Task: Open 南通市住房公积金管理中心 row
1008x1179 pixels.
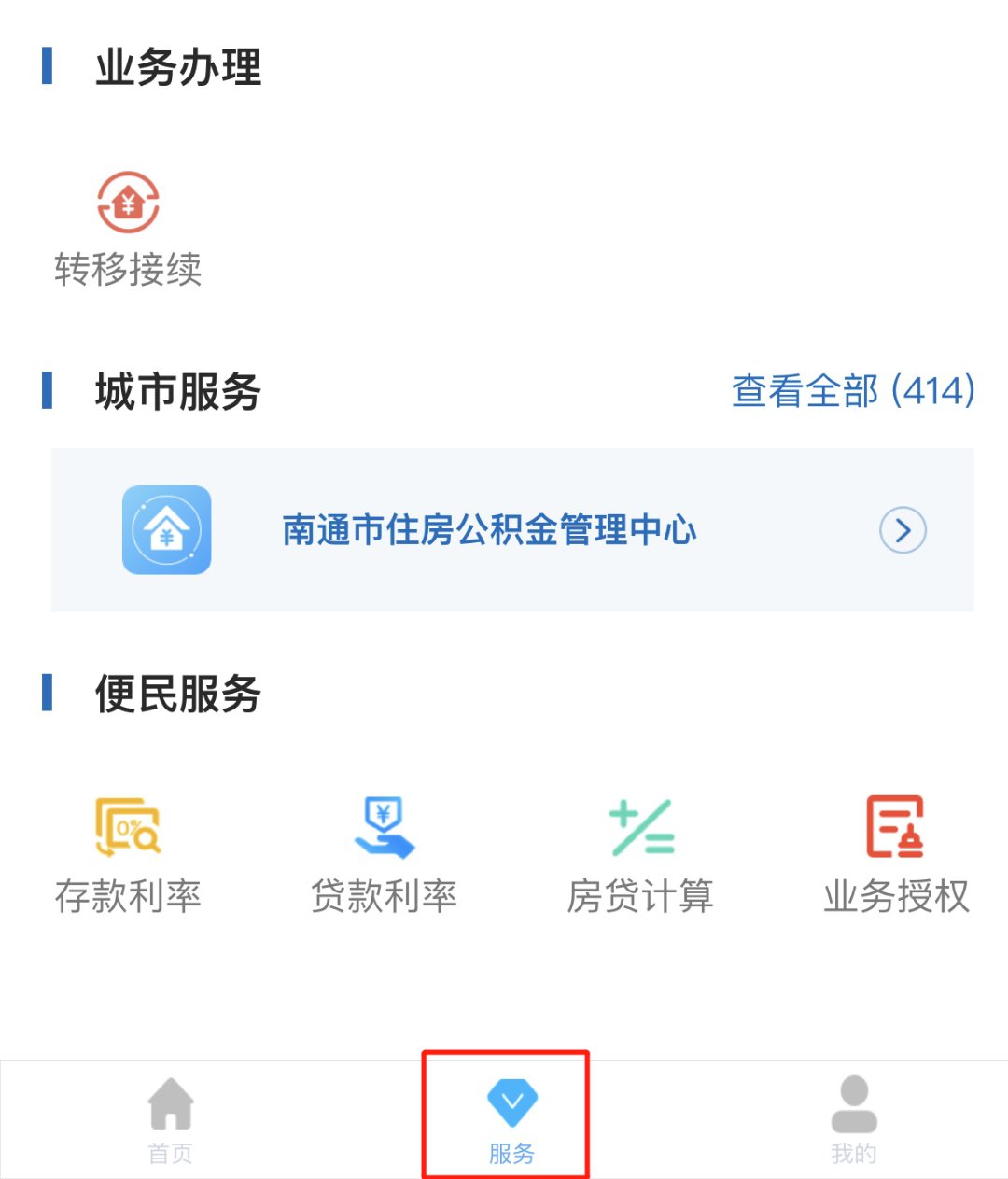Action: 511,530
